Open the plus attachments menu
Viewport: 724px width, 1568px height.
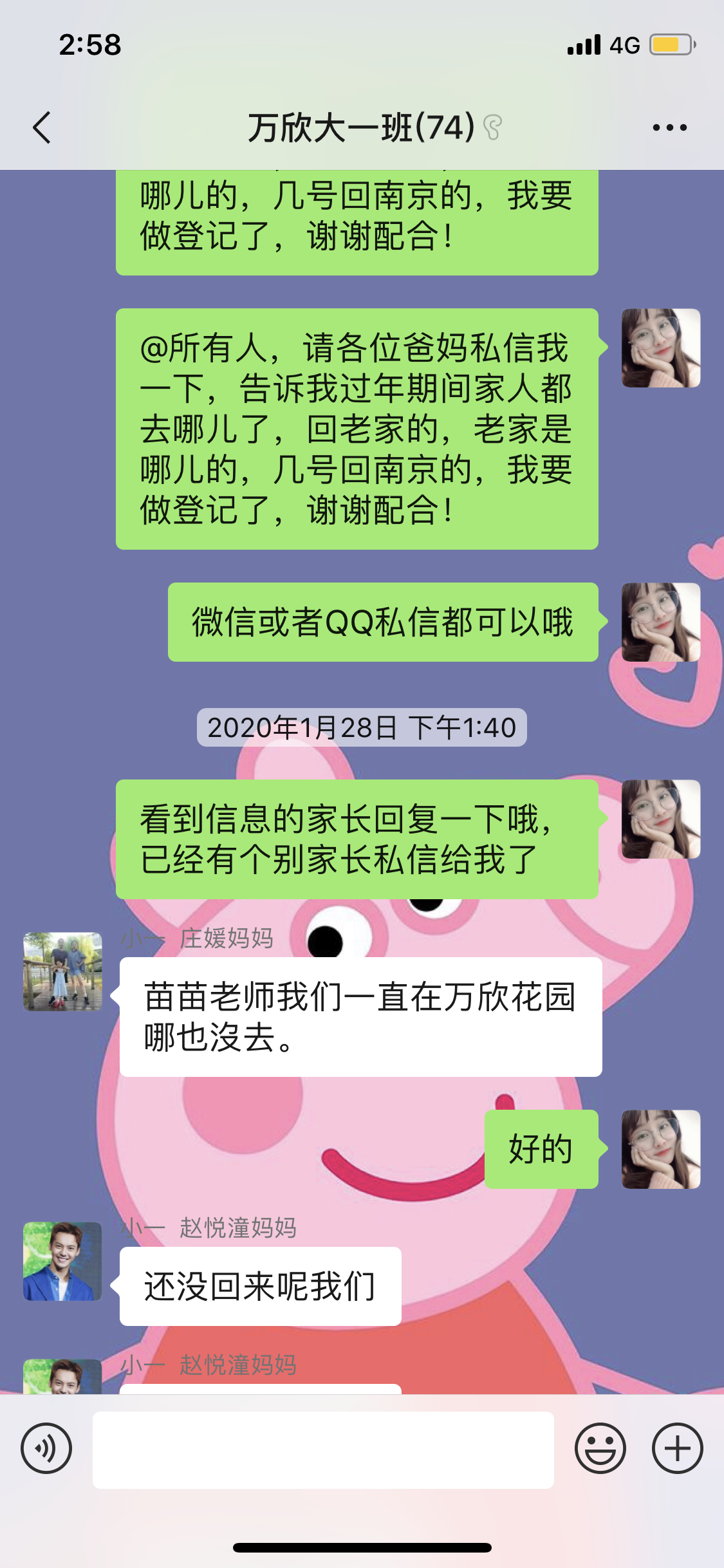point(677,1449)
